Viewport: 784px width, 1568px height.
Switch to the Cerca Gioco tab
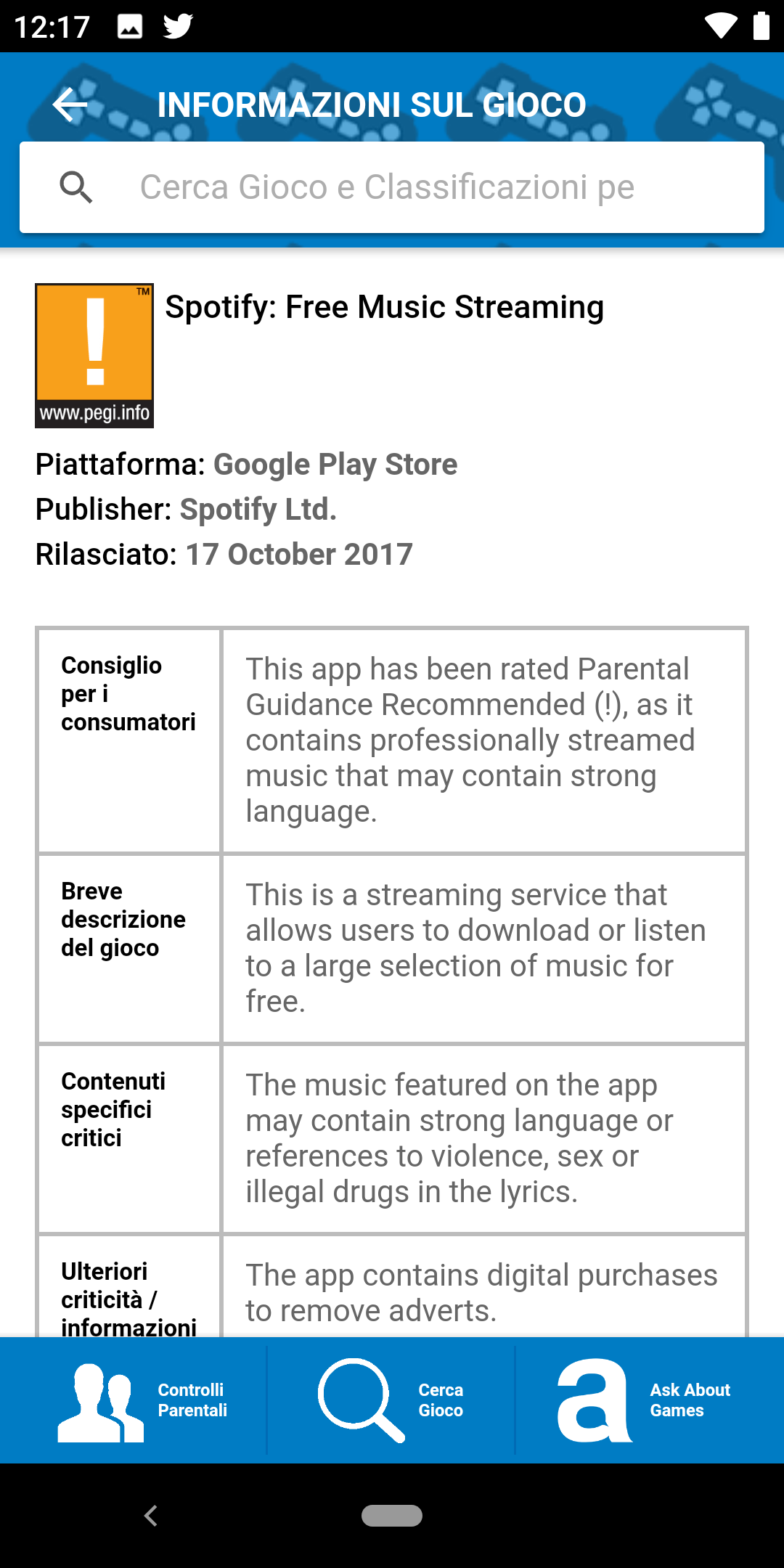click(391, 1400)
